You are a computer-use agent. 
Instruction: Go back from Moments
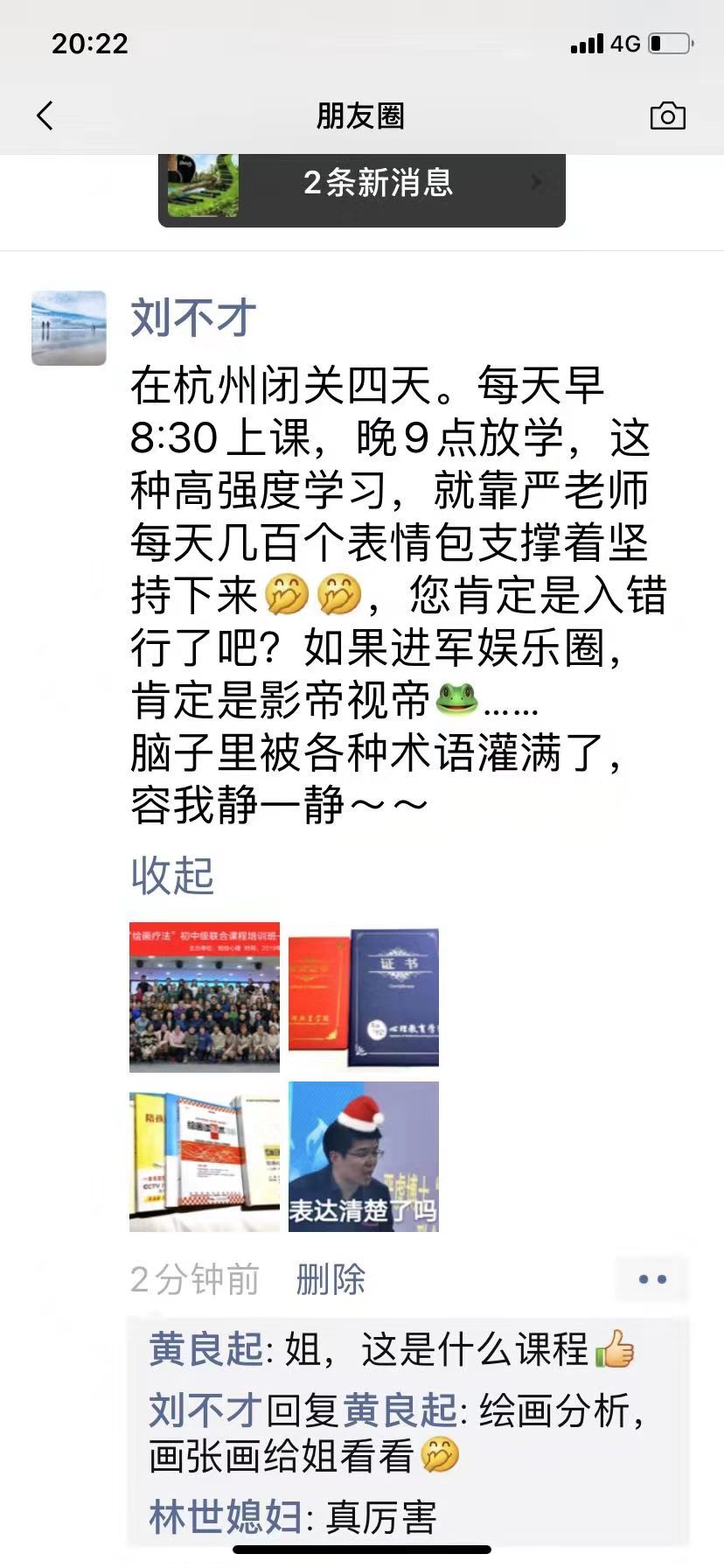pos(45,115)
